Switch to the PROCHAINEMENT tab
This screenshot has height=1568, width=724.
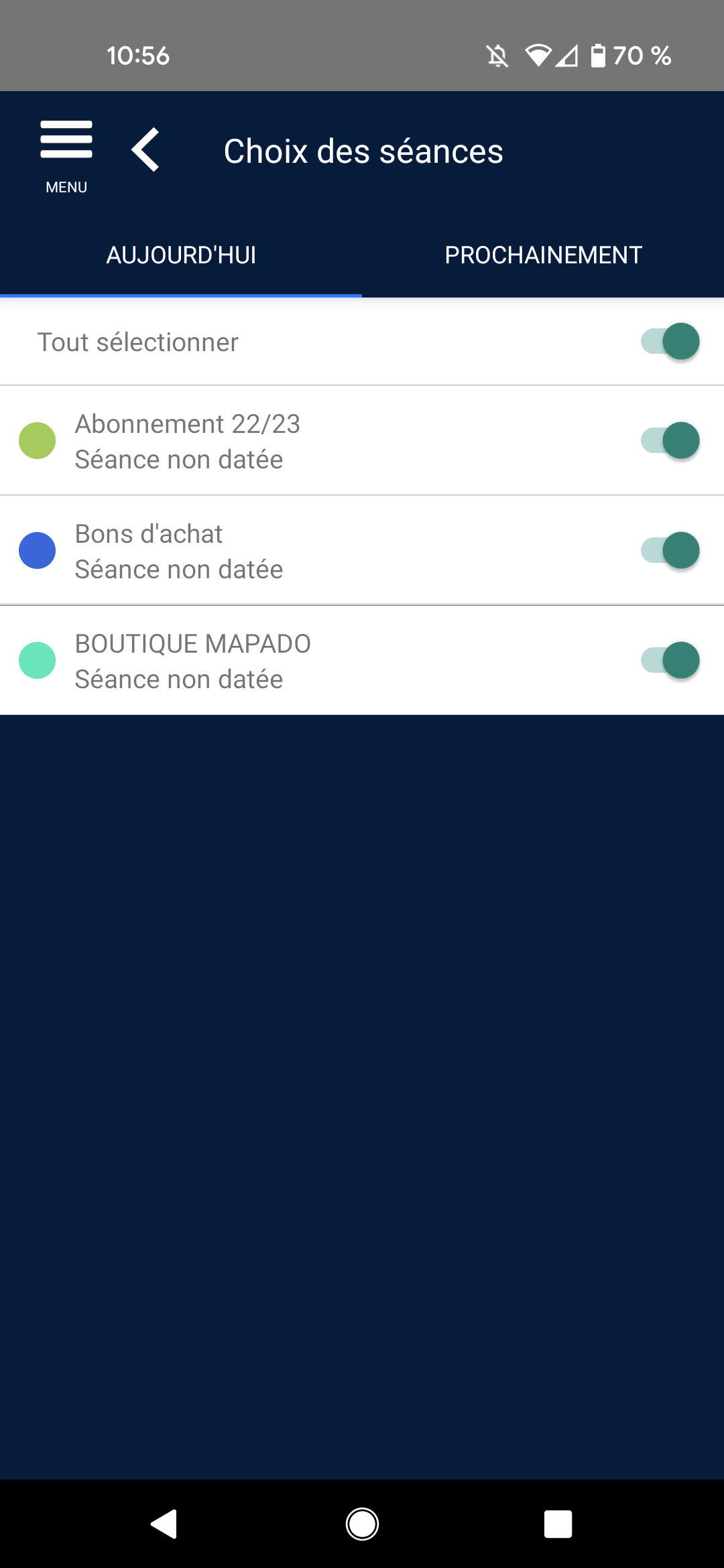pyautogui.click(x=543, y=255)
